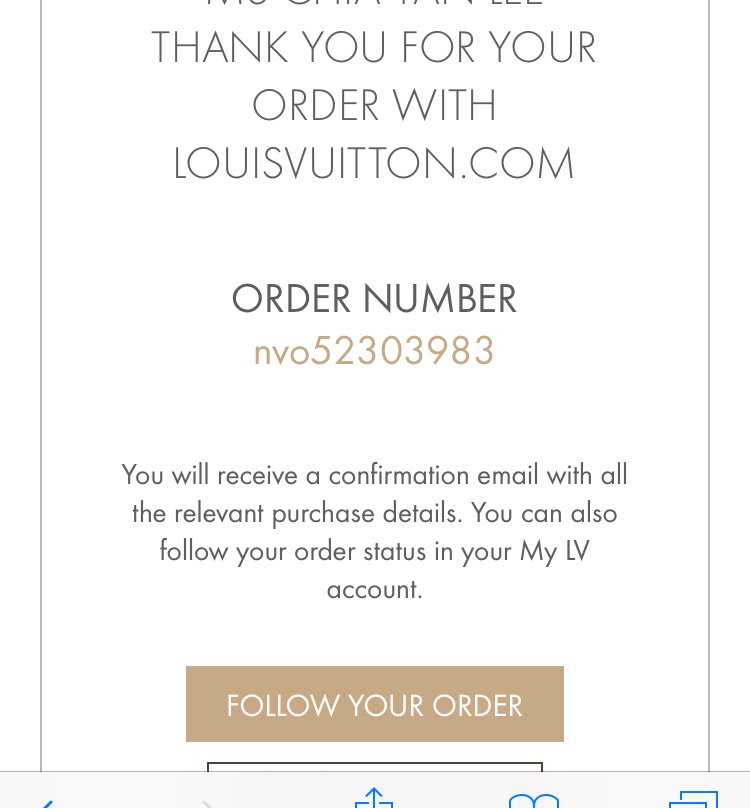Go back to the previous page
Viewport: 750px width, 808px height.
click(x=45, y=802)
